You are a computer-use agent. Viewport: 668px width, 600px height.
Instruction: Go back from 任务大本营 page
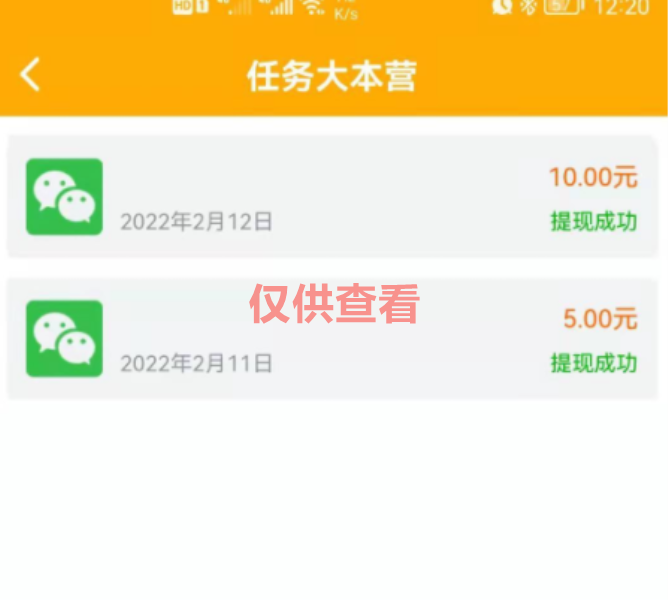click(x=31, y=75)
